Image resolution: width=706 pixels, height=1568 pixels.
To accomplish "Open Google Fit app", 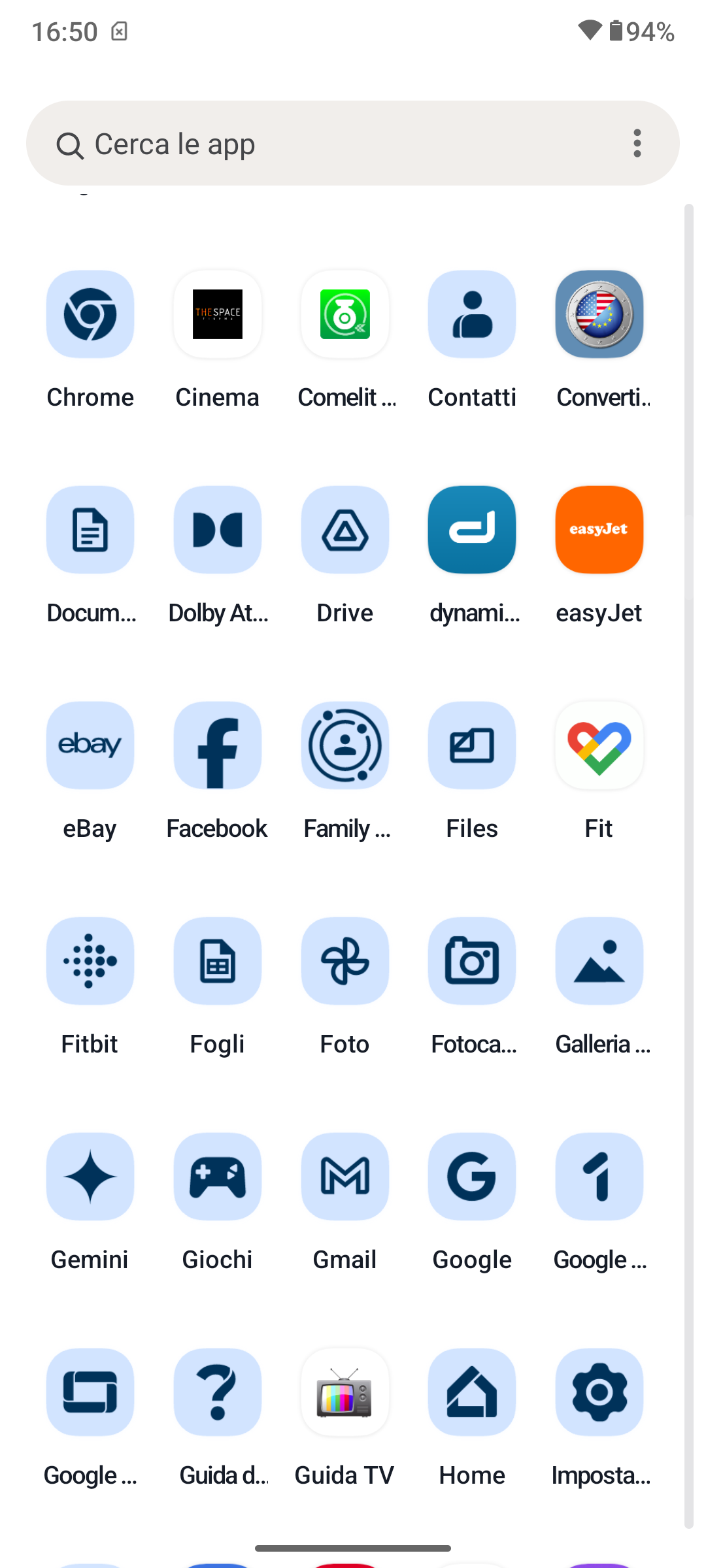I will point(599,746).
